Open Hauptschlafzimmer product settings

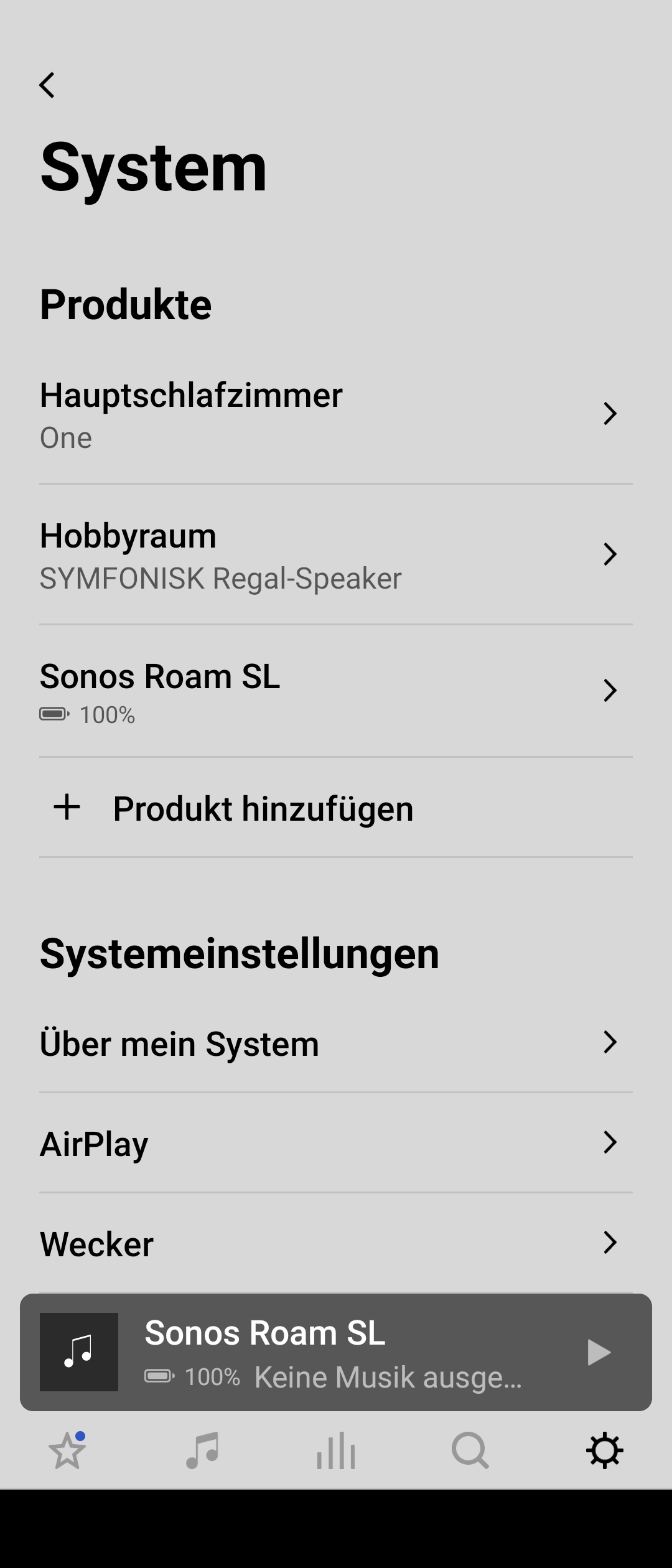[x=336, y=414]
